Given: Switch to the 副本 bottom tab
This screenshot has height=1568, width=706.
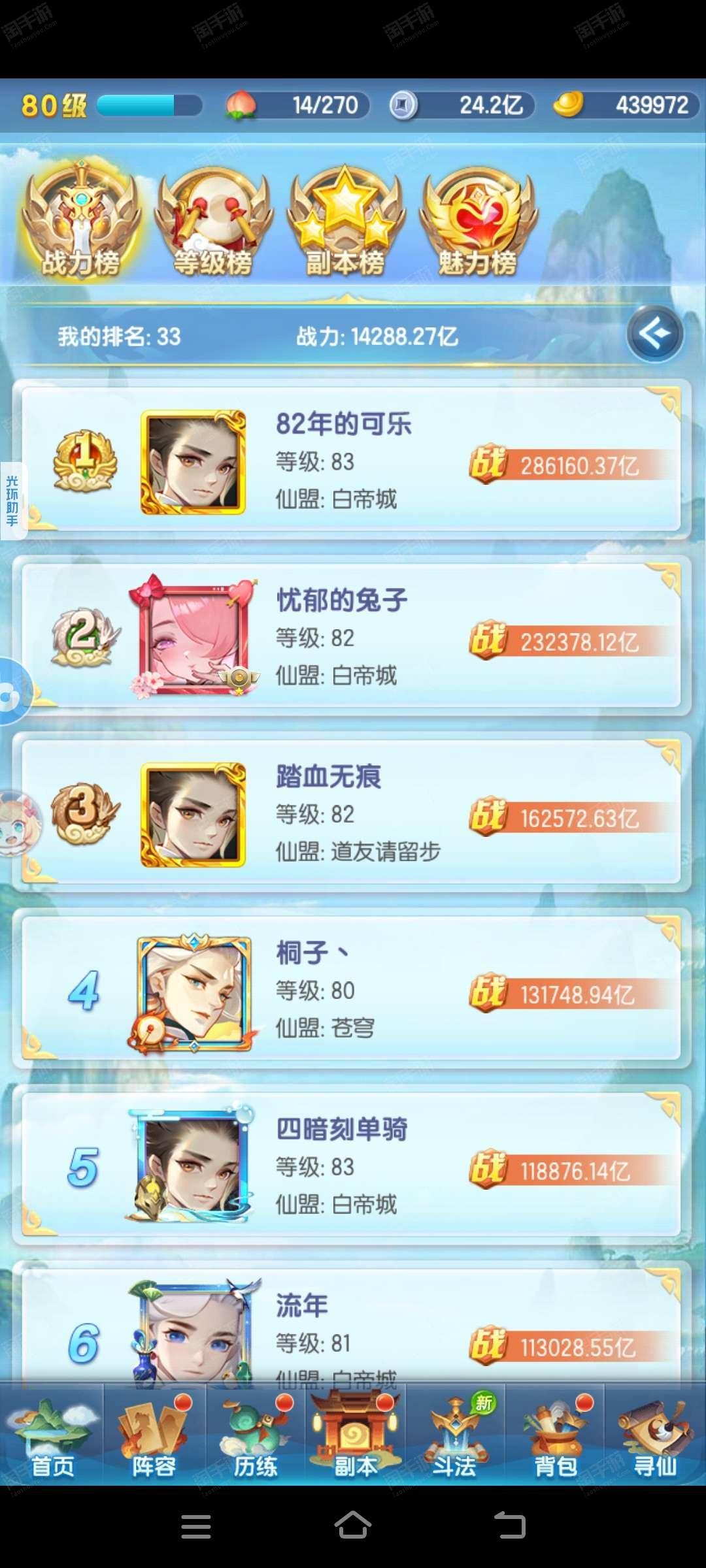Looking at the screenshot, I should (356, 1435).
